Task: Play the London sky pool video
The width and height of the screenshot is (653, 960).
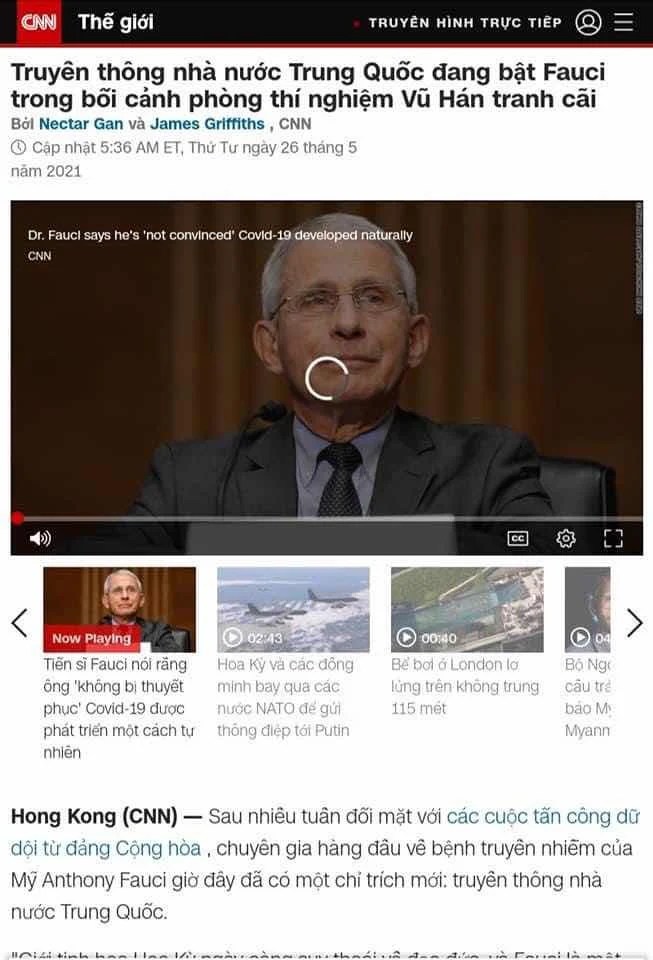Action: 467,610
